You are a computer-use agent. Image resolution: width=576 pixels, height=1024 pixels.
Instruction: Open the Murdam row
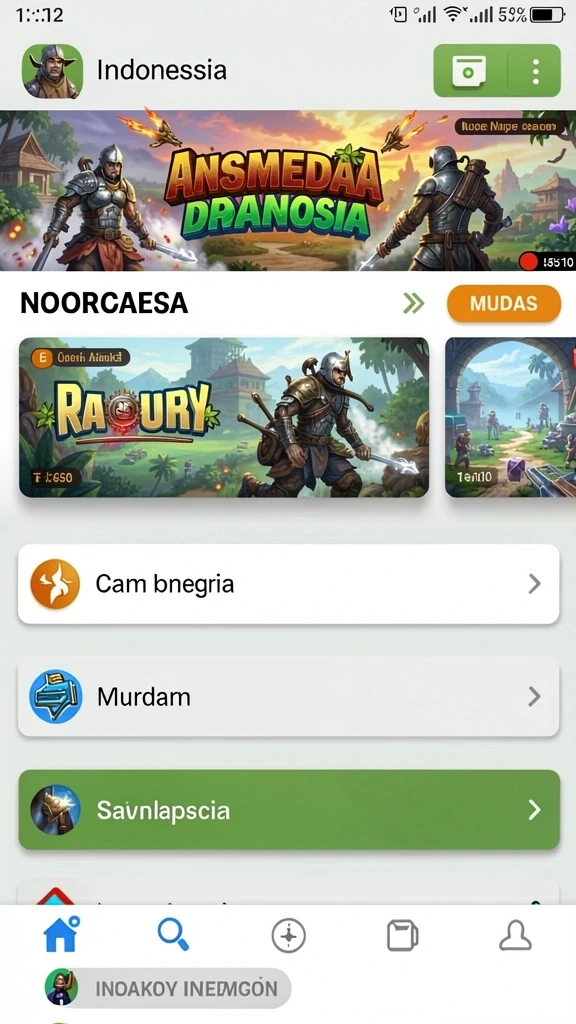[x=288, y=697]
